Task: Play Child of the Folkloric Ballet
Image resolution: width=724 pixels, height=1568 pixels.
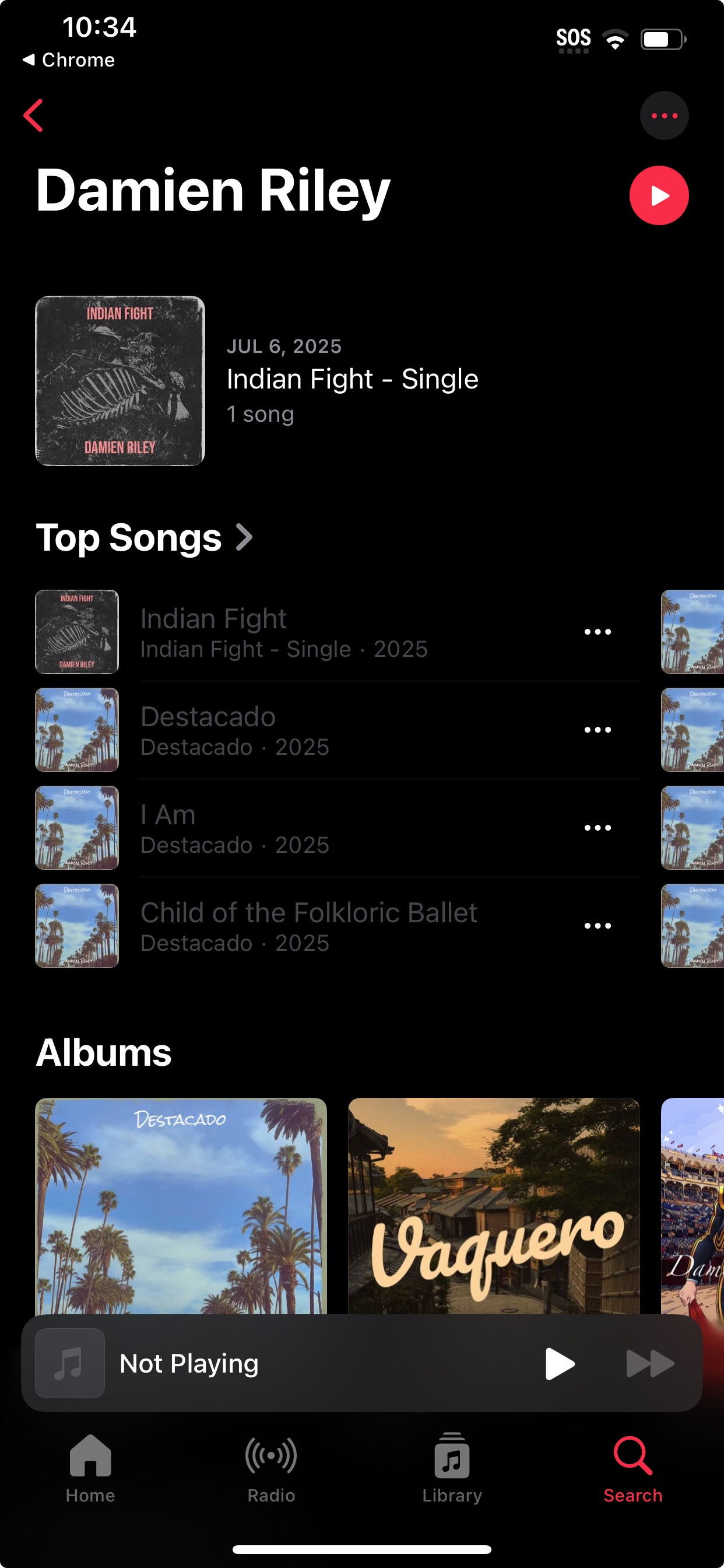Action: tap(308, 926)
